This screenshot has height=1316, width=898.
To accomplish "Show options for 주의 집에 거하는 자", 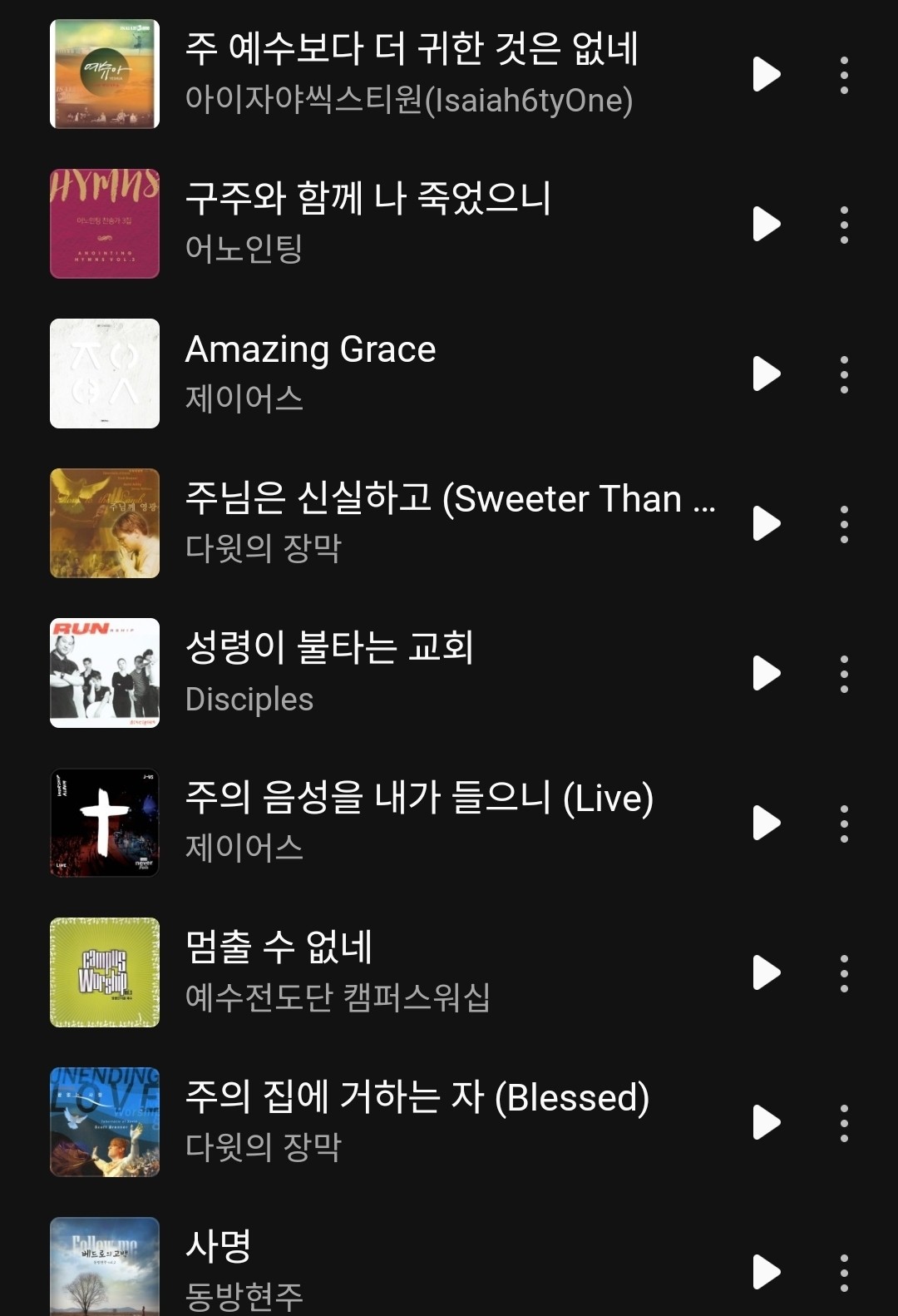I will pyautogui.click(x=844, y=1123).
